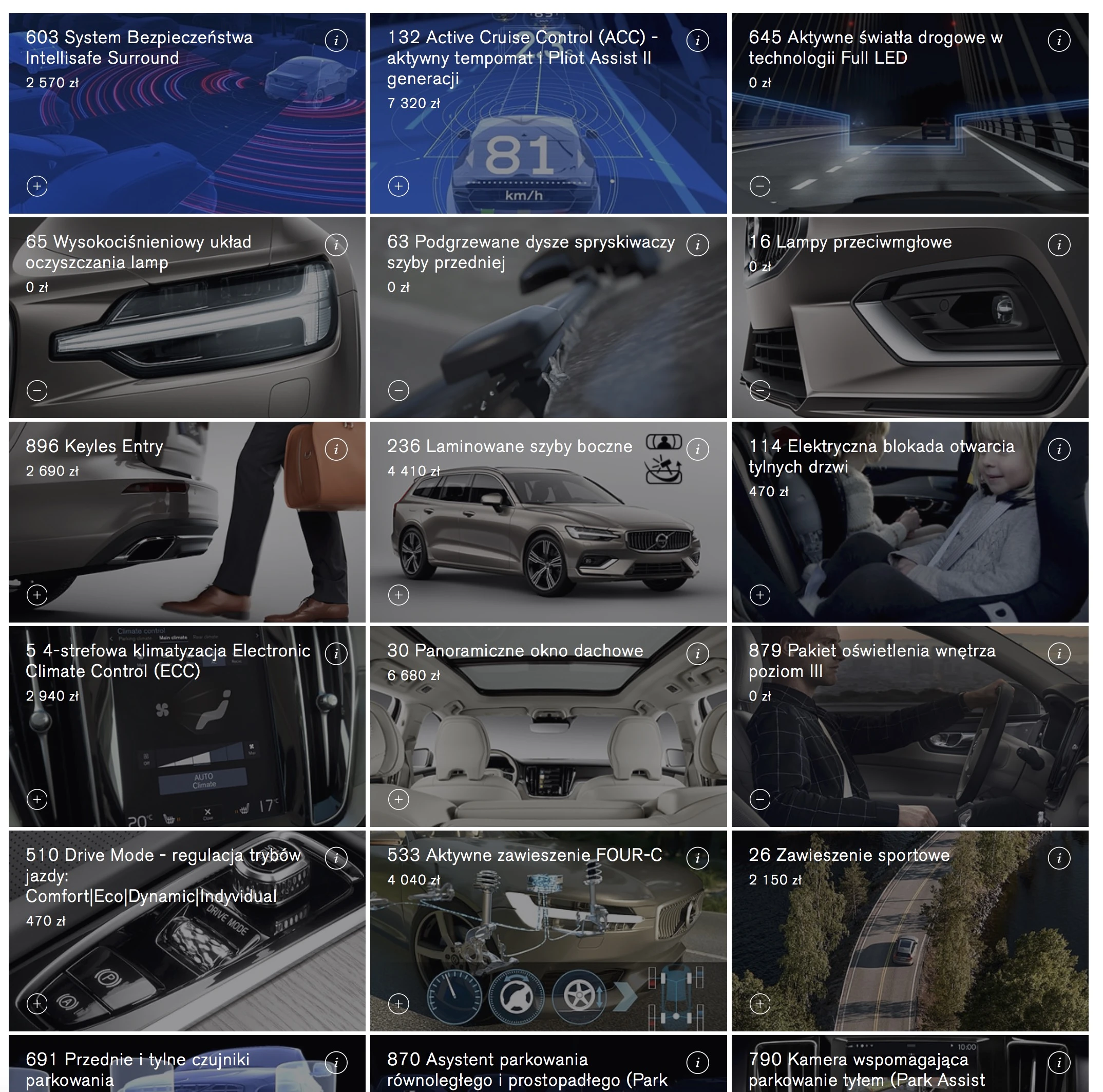The image size is (1103, 1092).
Task: View info for 790 Kamera wspomagająca parkowanie tyłem
Action: [x=1058, y=1062]
